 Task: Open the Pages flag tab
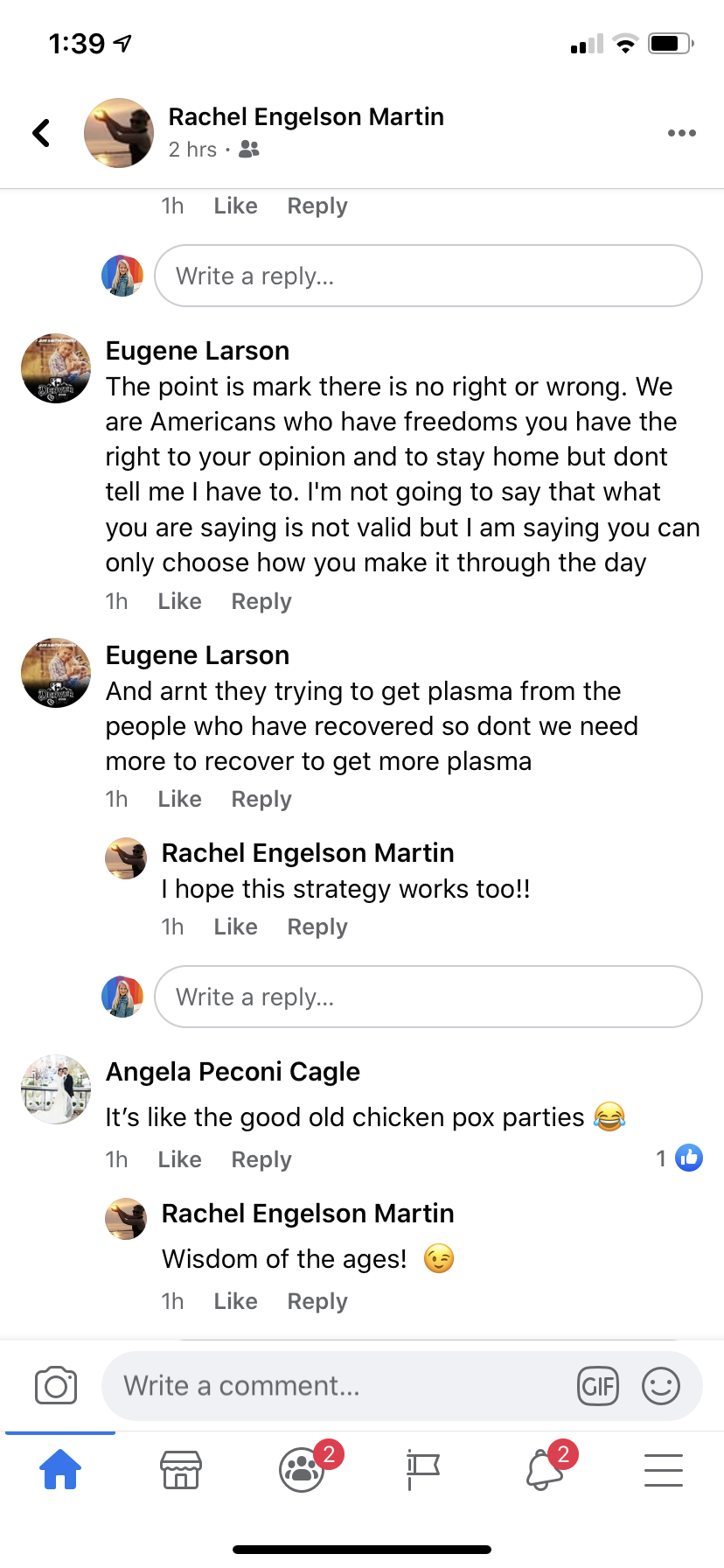click(x=422, y=1470)
